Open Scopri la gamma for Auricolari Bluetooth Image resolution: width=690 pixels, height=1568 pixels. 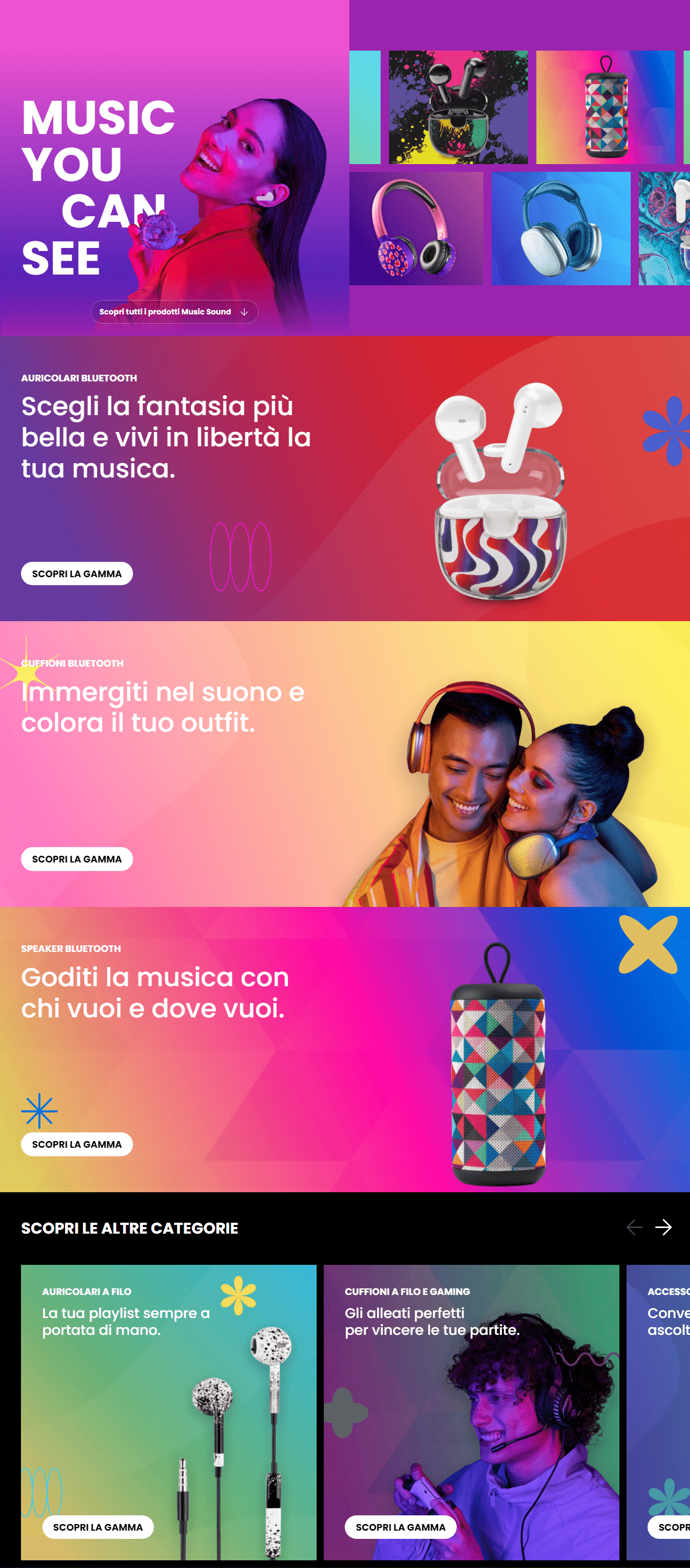click(77, 574)
